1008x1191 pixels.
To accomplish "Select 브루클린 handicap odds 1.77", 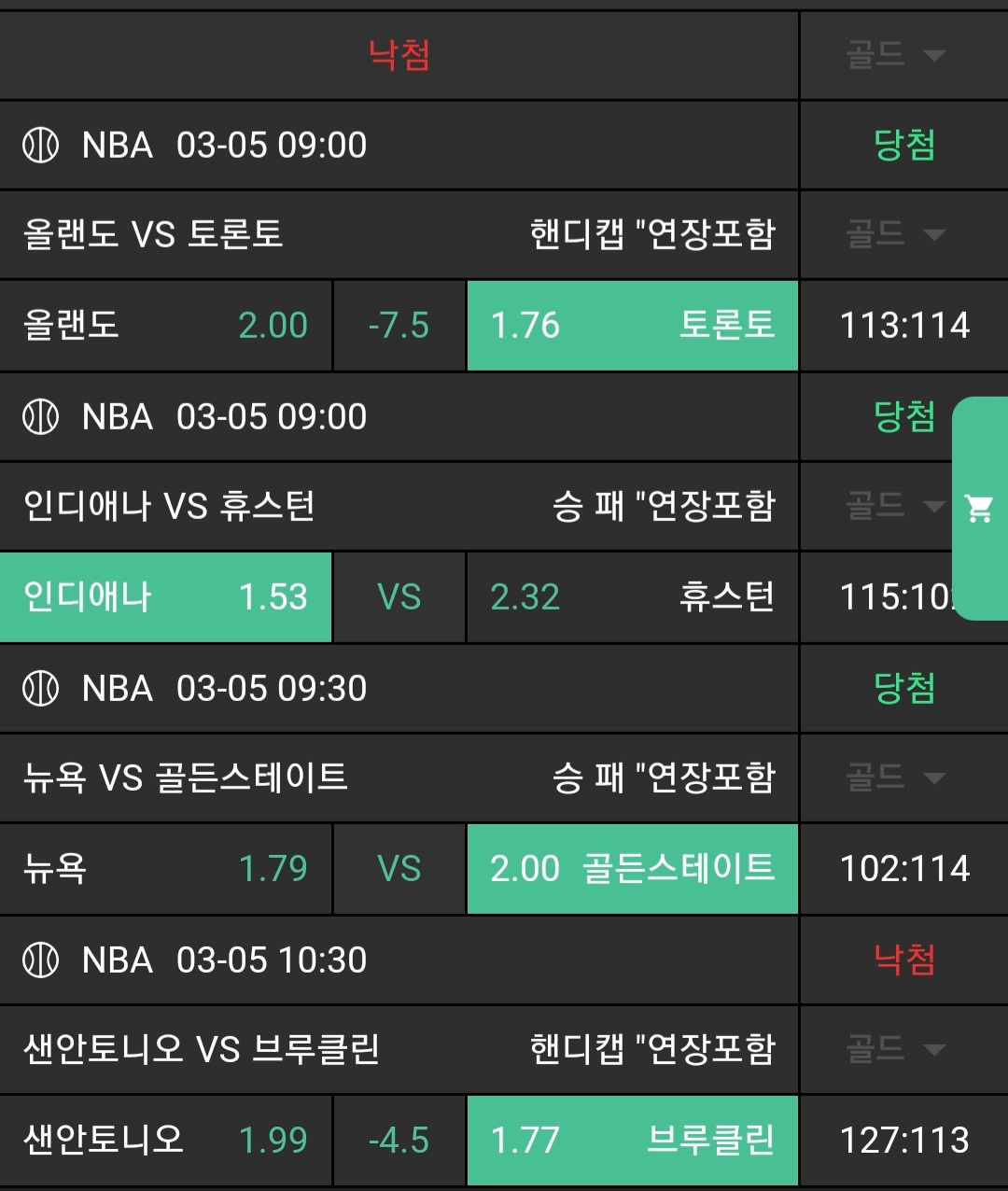I will click(x=632, y=1141).
